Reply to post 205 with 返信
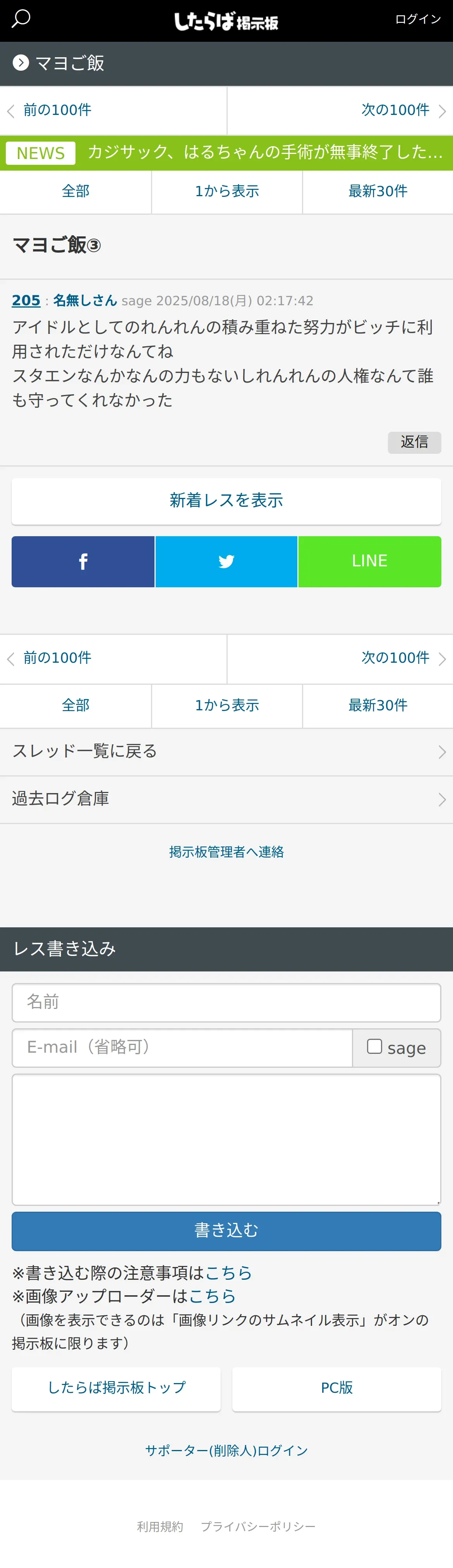The height and width of the screenshot is (1568, 453). (x=414, y=442)
